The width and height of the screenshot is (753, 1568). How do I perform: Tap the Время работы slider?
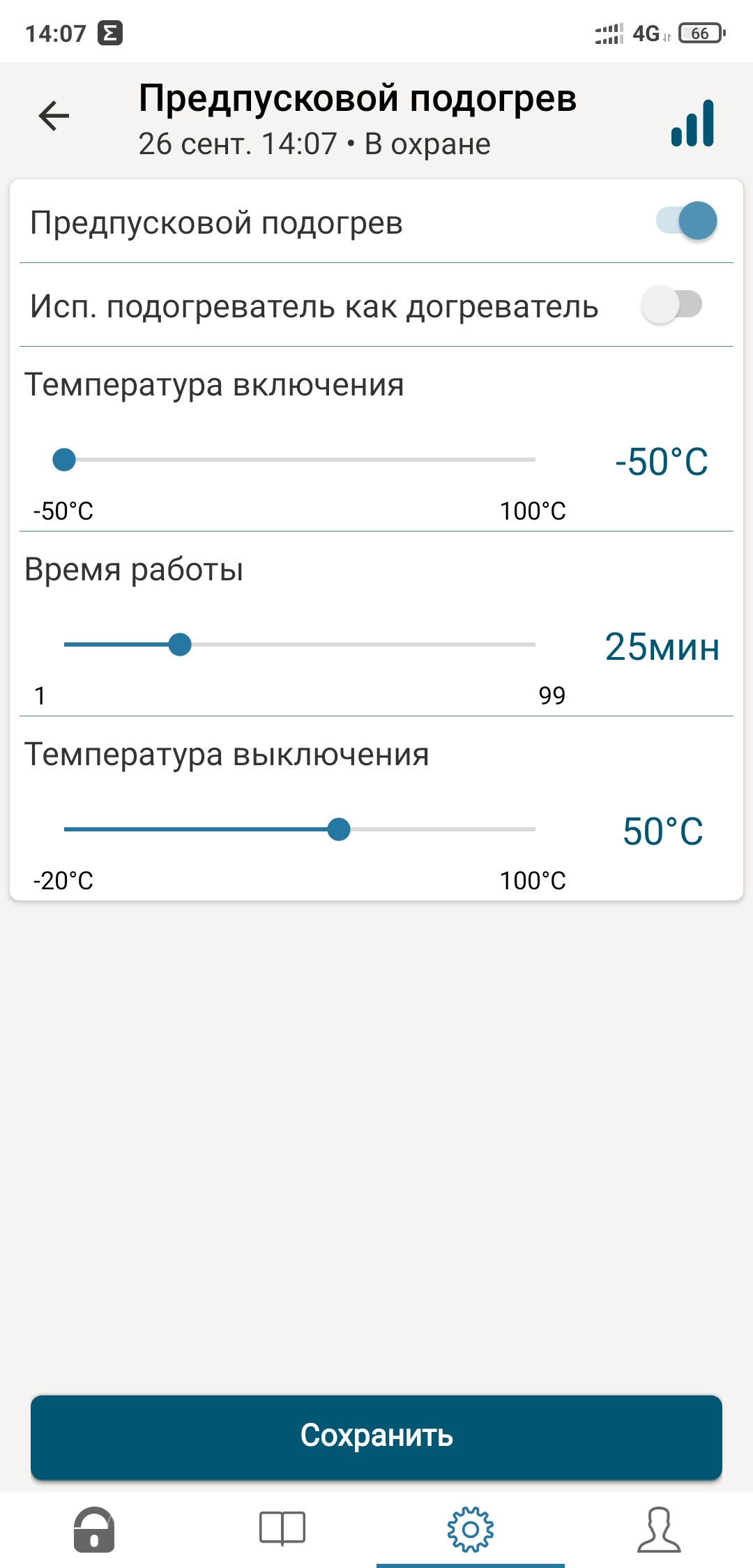300,644
